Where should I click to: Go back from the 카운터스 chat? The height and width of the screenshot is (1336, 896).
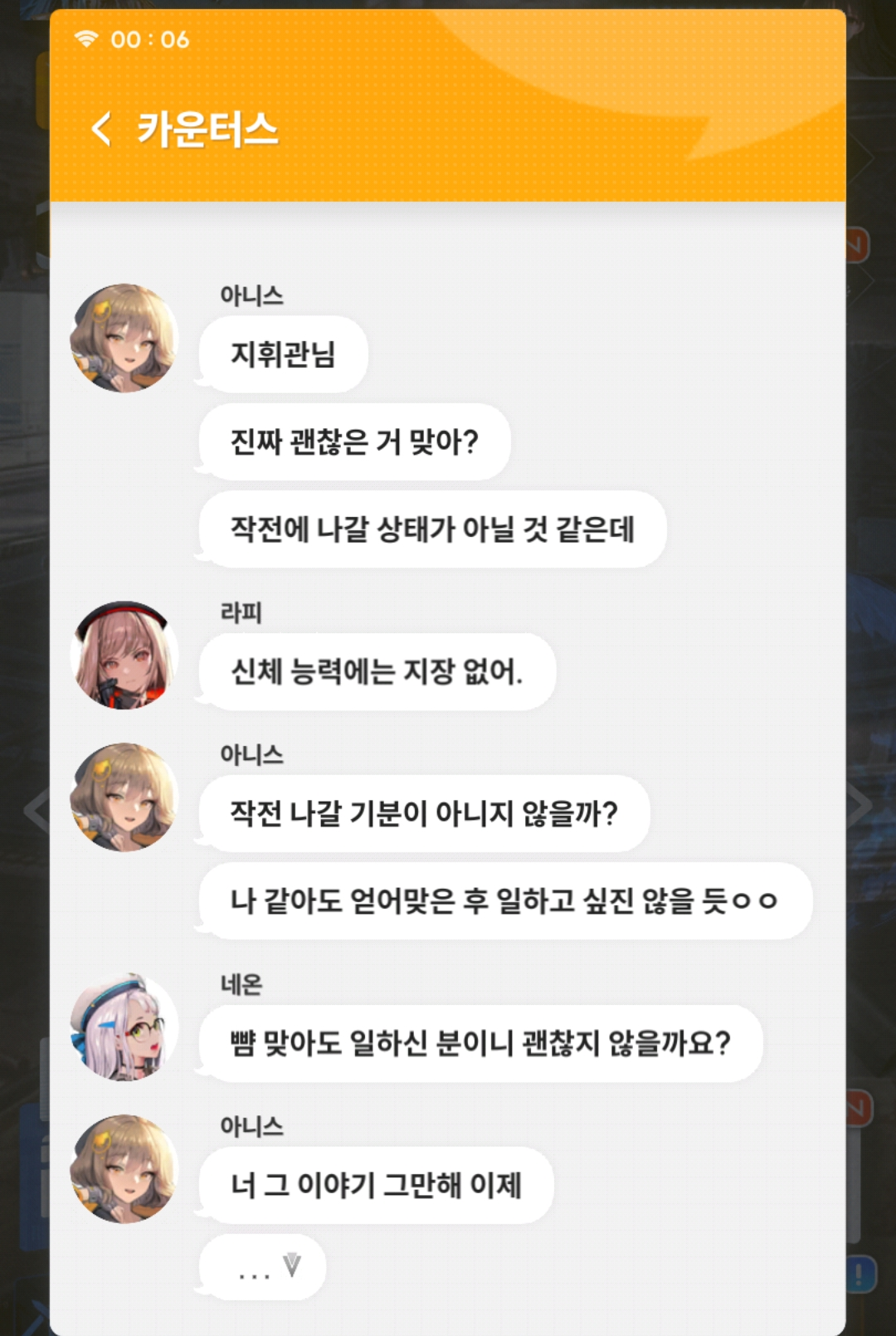[101, 129]
